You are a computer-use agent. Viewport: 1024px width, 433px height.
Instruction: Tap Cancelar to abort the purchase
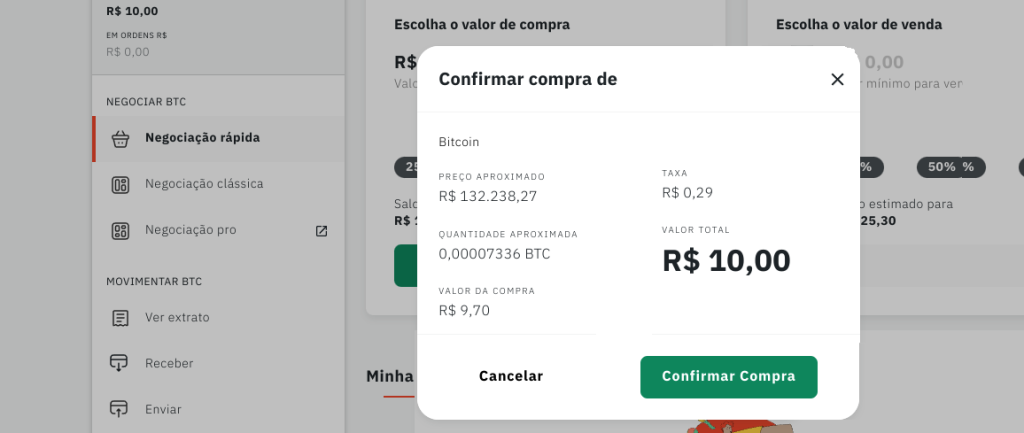point(511,376)
